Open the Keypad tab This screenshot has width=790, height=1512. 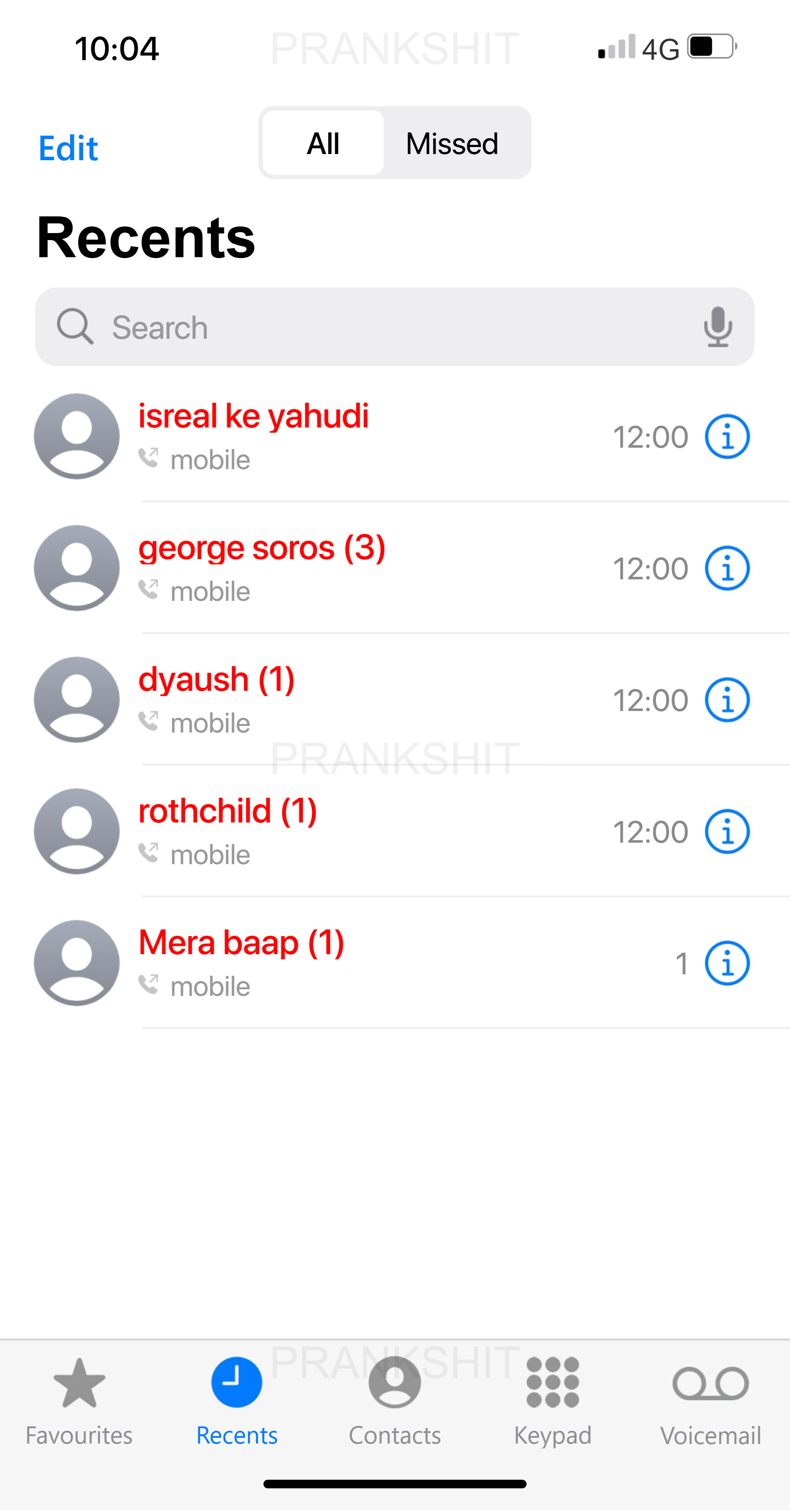tap(553, 1402)
